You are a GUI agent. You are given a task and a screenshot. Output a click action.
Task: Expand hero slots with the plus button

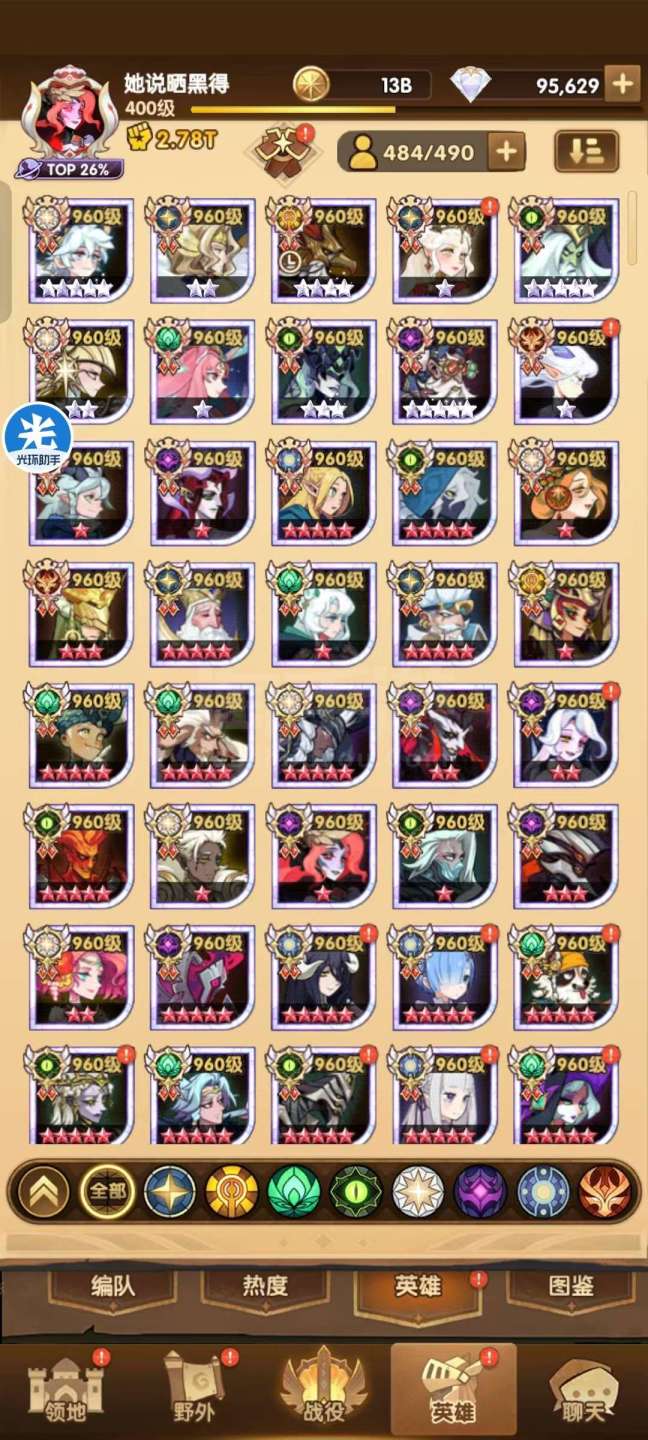506,152
